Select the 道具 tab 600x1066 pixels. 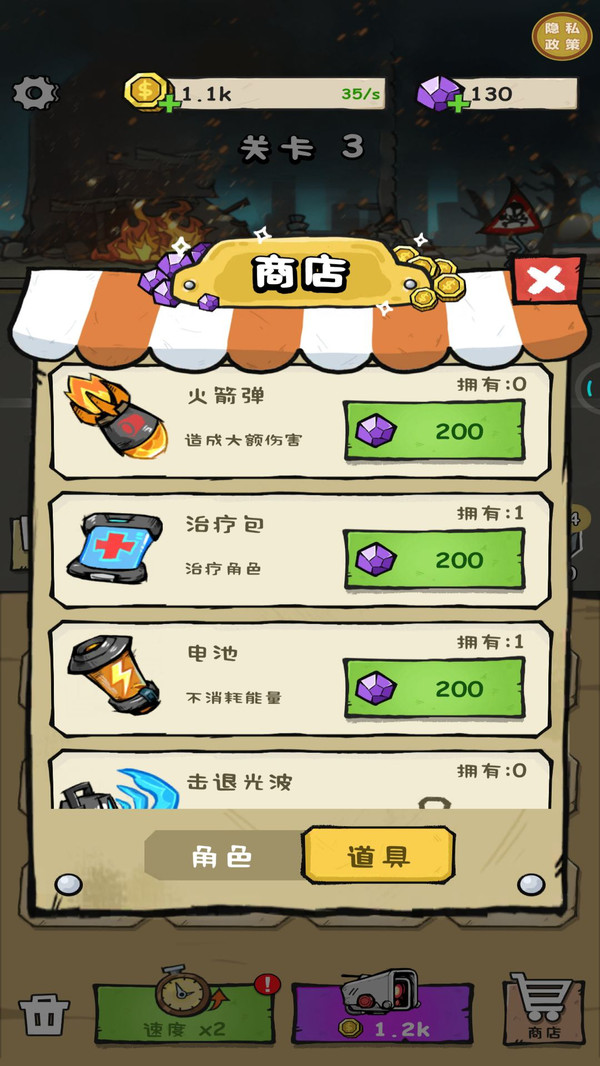click(x=378, y=857)
